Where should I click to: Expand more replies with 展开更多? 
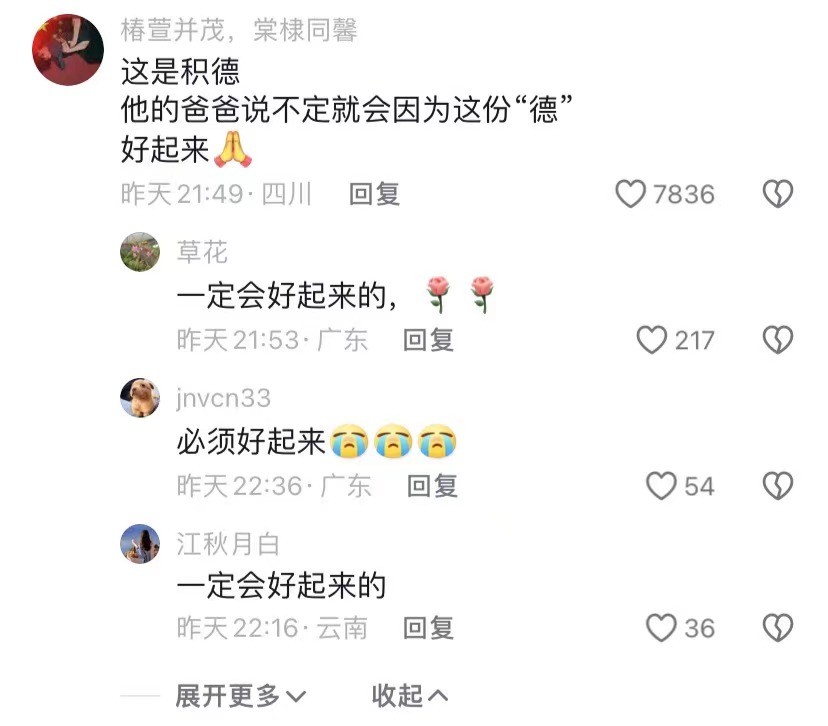[x=241, y=694]
